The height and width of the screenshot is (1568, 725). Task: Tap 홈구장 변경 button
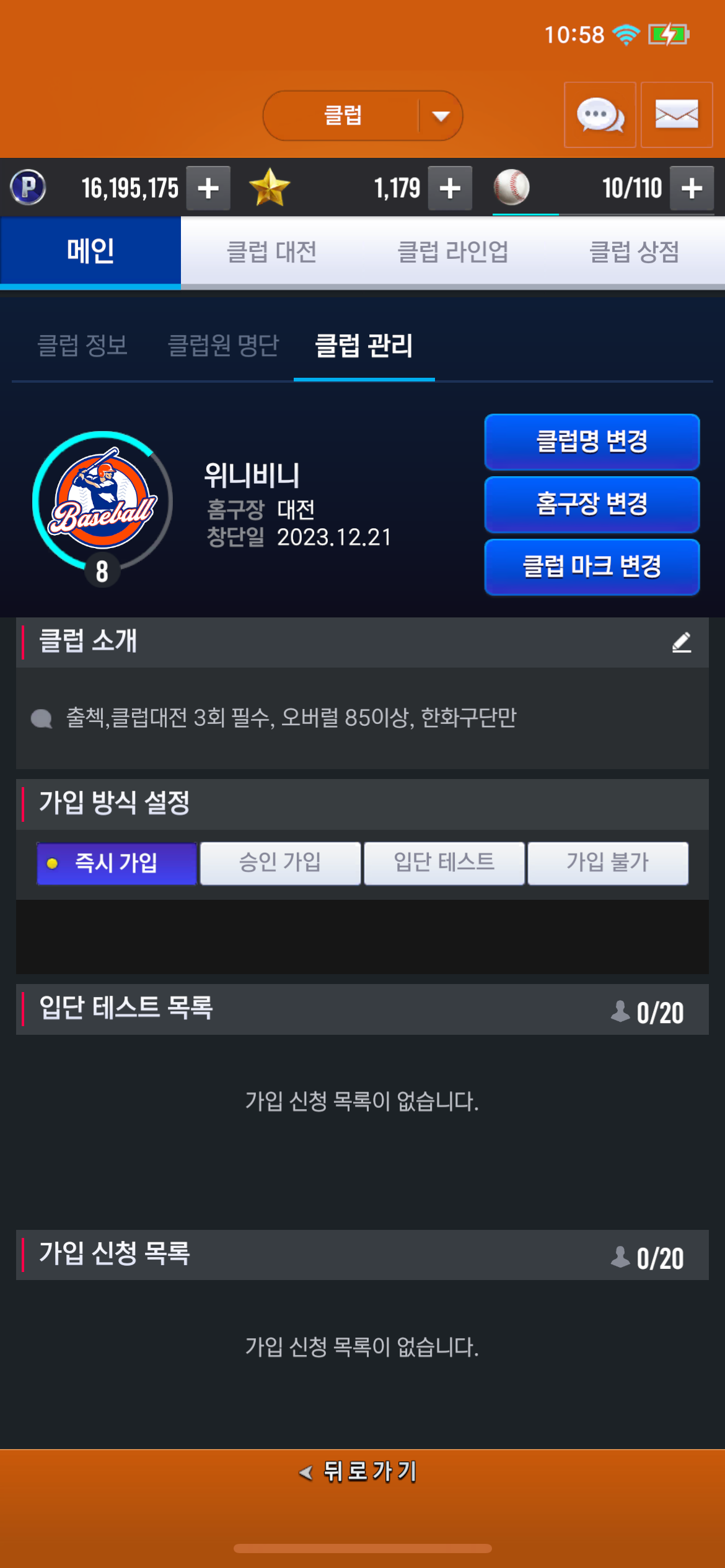click(592, 504)
